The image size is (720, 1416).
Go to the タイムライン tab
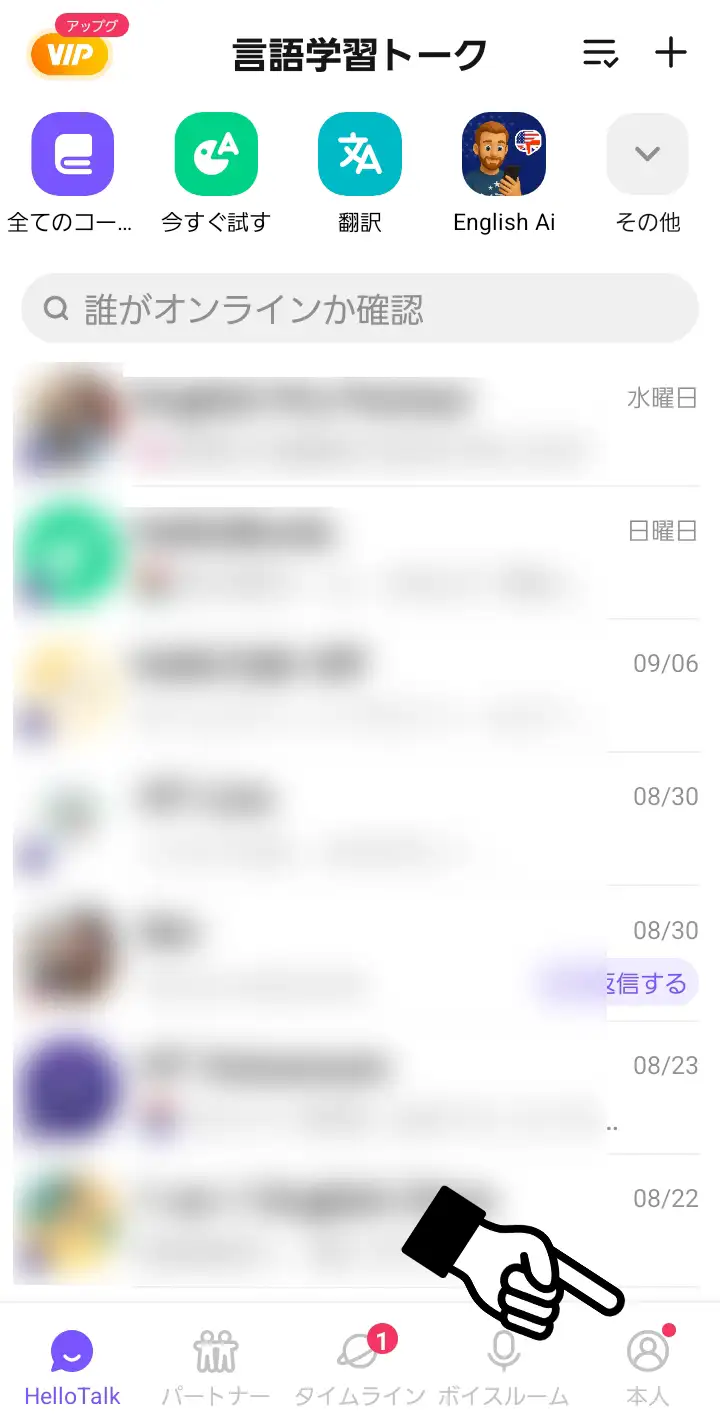click(x=360, y=1367)
